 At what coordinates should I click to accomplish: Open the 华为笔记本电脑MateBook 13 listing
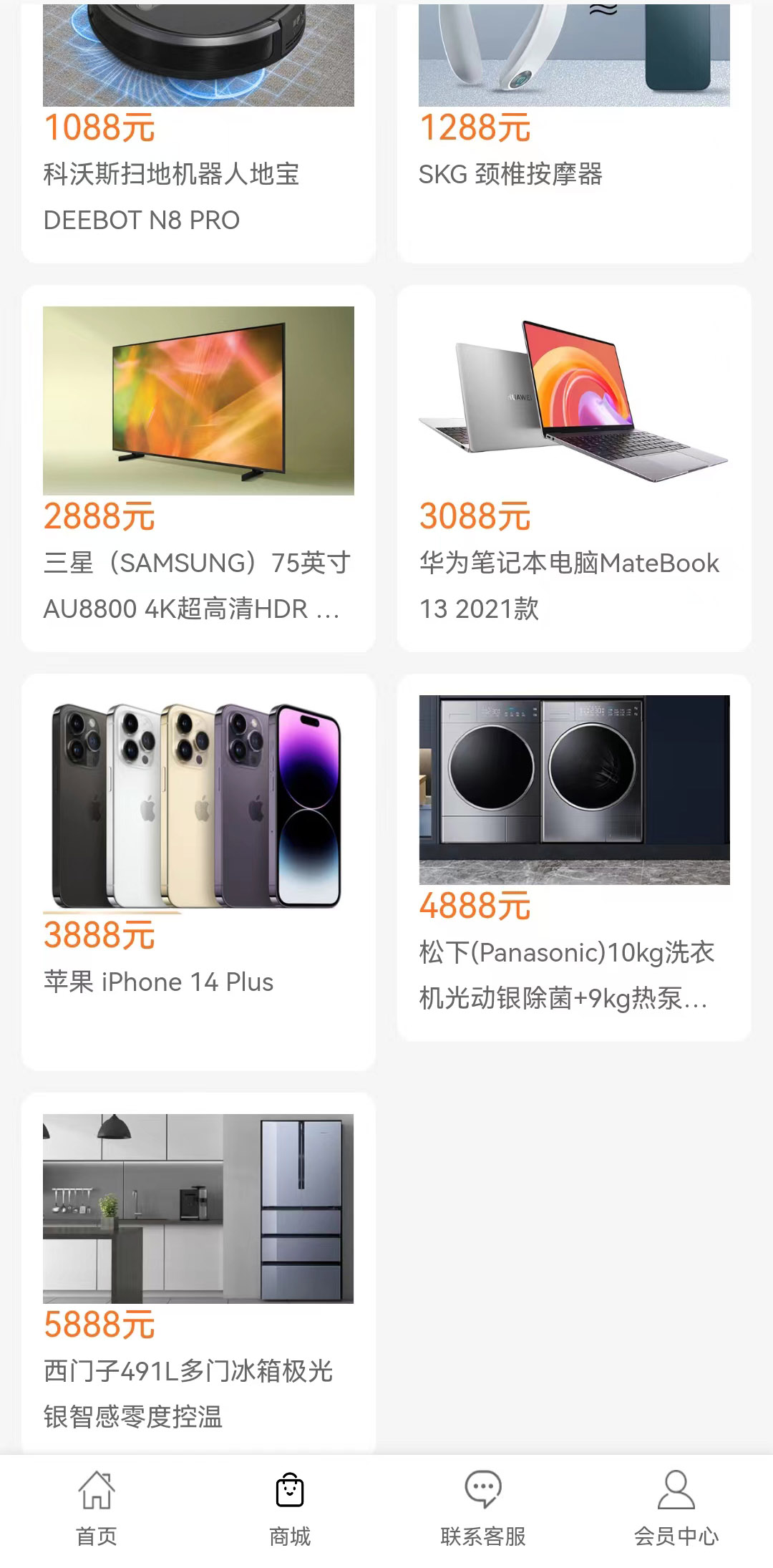click(x=573, y=465)
